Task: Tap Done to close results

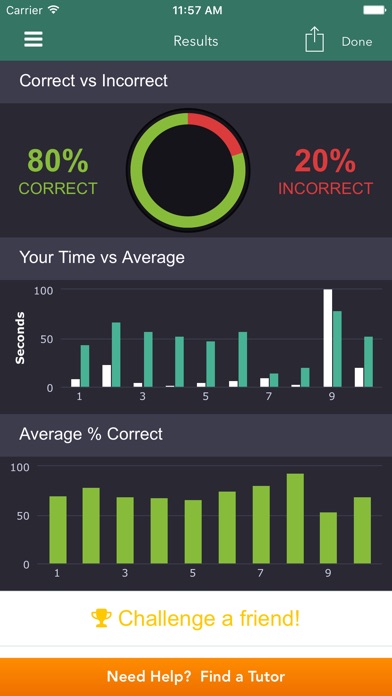Action: pyautogui.click(x=356, y=42)
